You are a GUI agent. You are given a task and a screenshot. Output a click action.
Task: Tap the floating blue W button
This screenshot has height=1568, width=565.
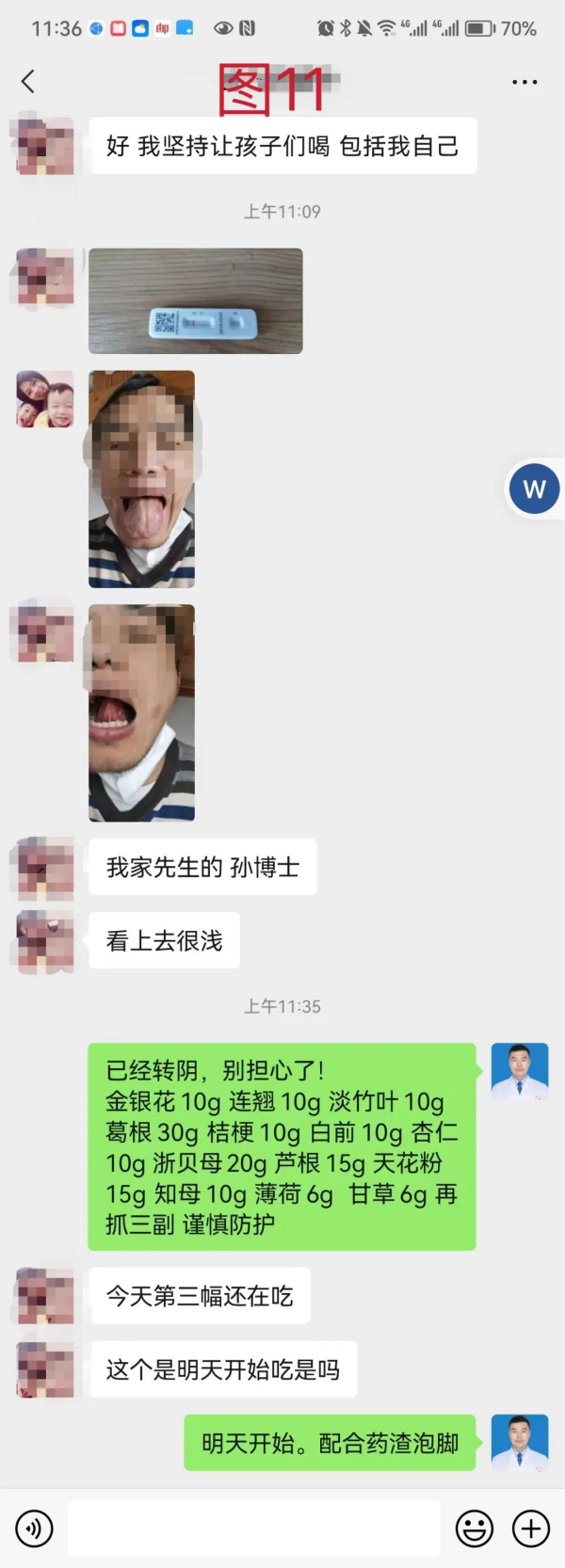(x=534, y=489)
